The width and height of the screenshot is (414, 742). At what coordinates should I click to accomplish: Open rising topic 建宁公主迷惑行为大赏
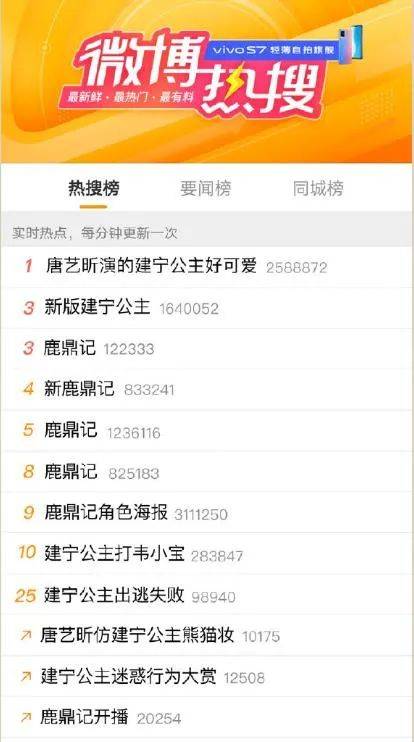coord(207,676)
